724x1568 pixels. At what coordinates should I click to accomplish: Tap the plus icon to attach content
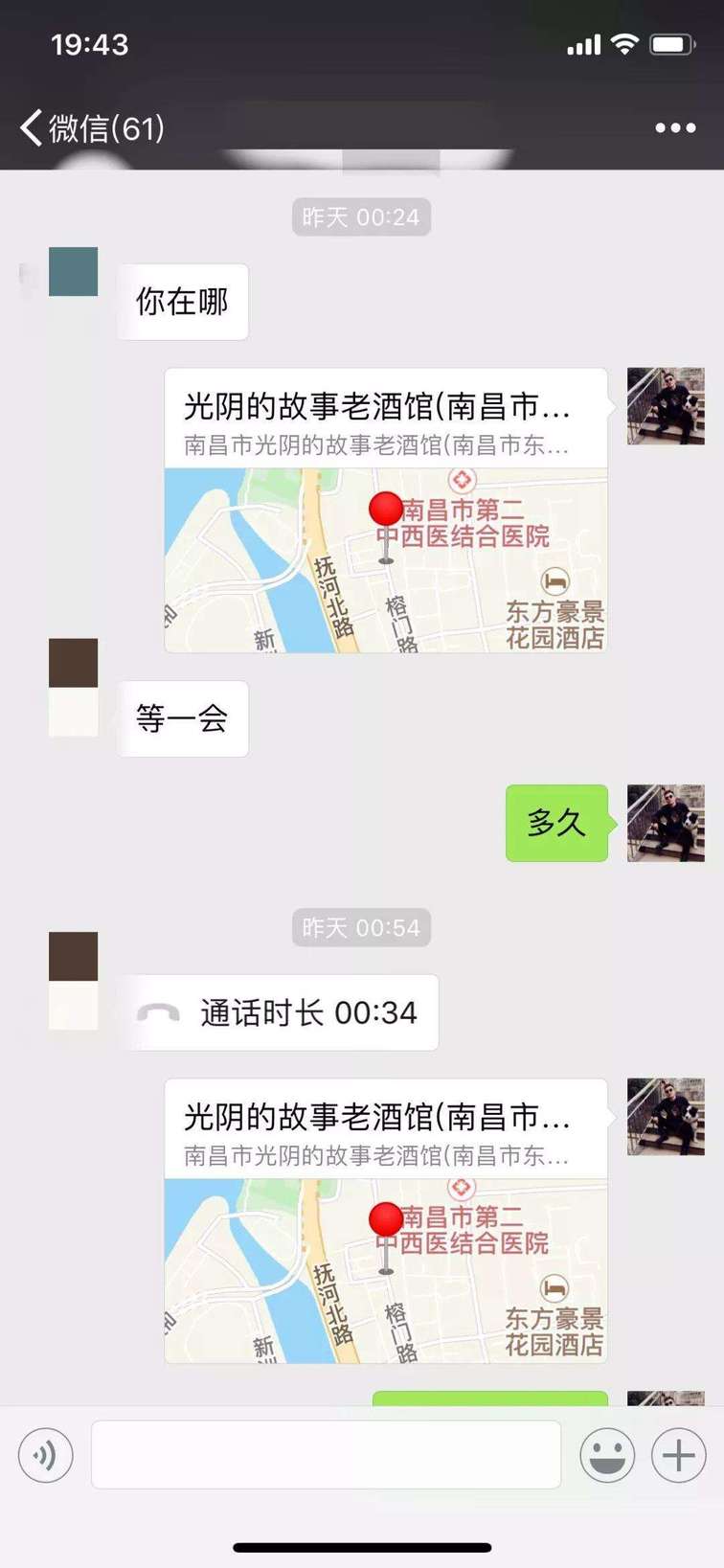click(x=679, y=1454)
